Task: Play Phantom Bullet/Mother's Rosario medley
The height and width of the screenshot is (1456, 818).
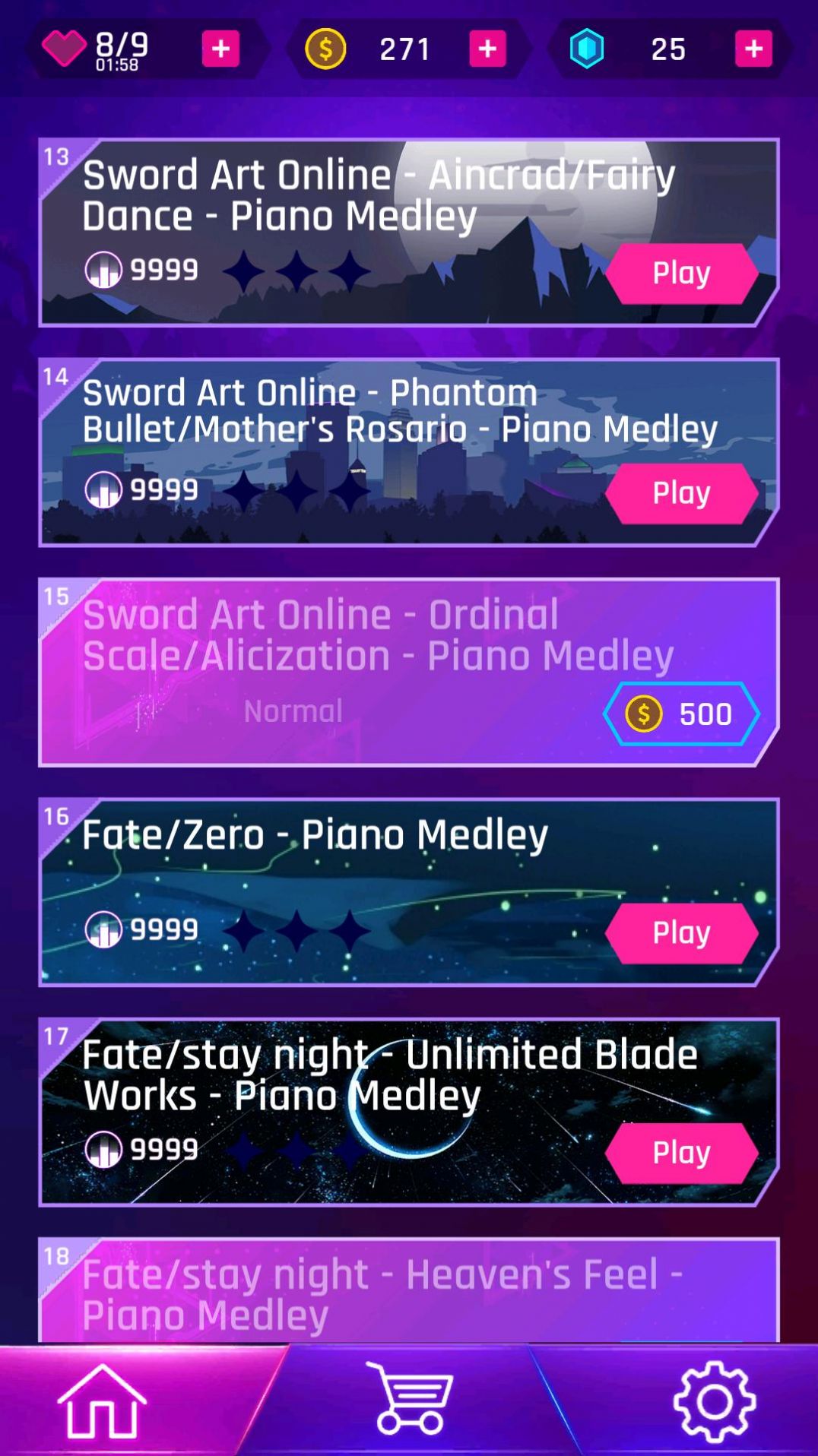Action: coord(681,493)
